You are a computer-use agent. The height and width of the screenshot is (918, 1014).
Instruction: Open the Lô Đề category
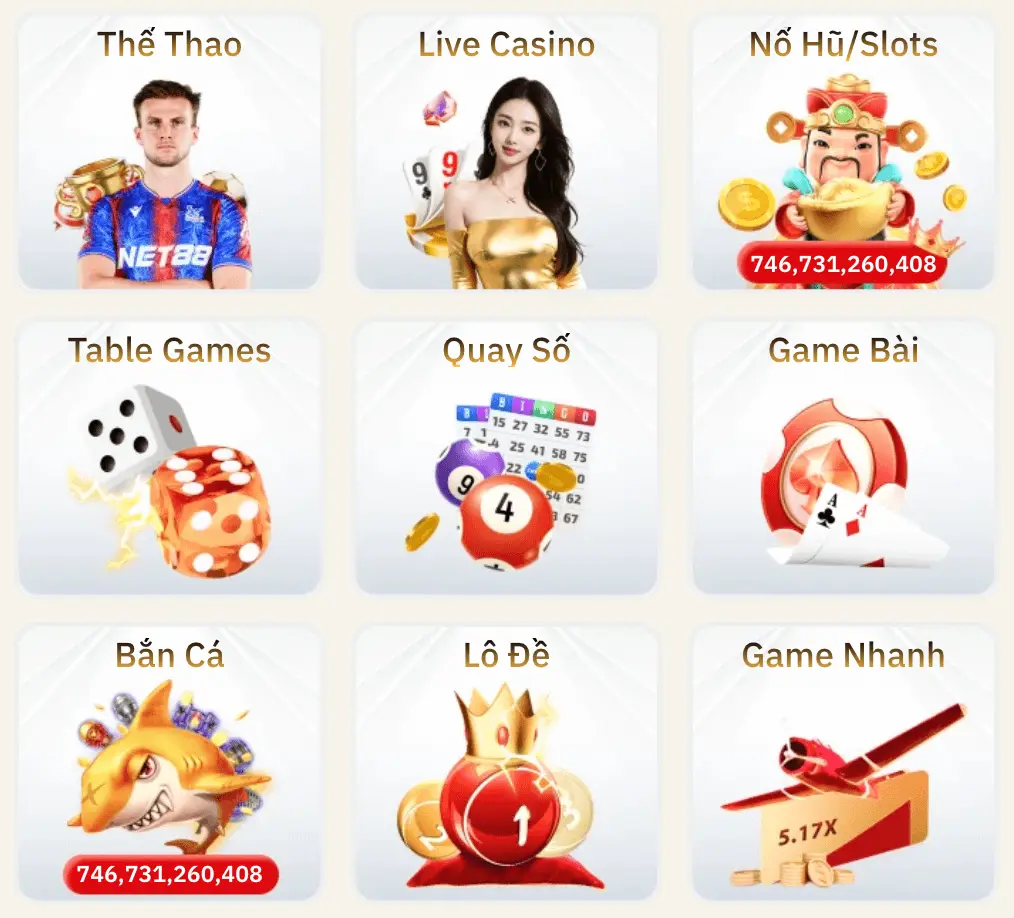tap(506, 763)
